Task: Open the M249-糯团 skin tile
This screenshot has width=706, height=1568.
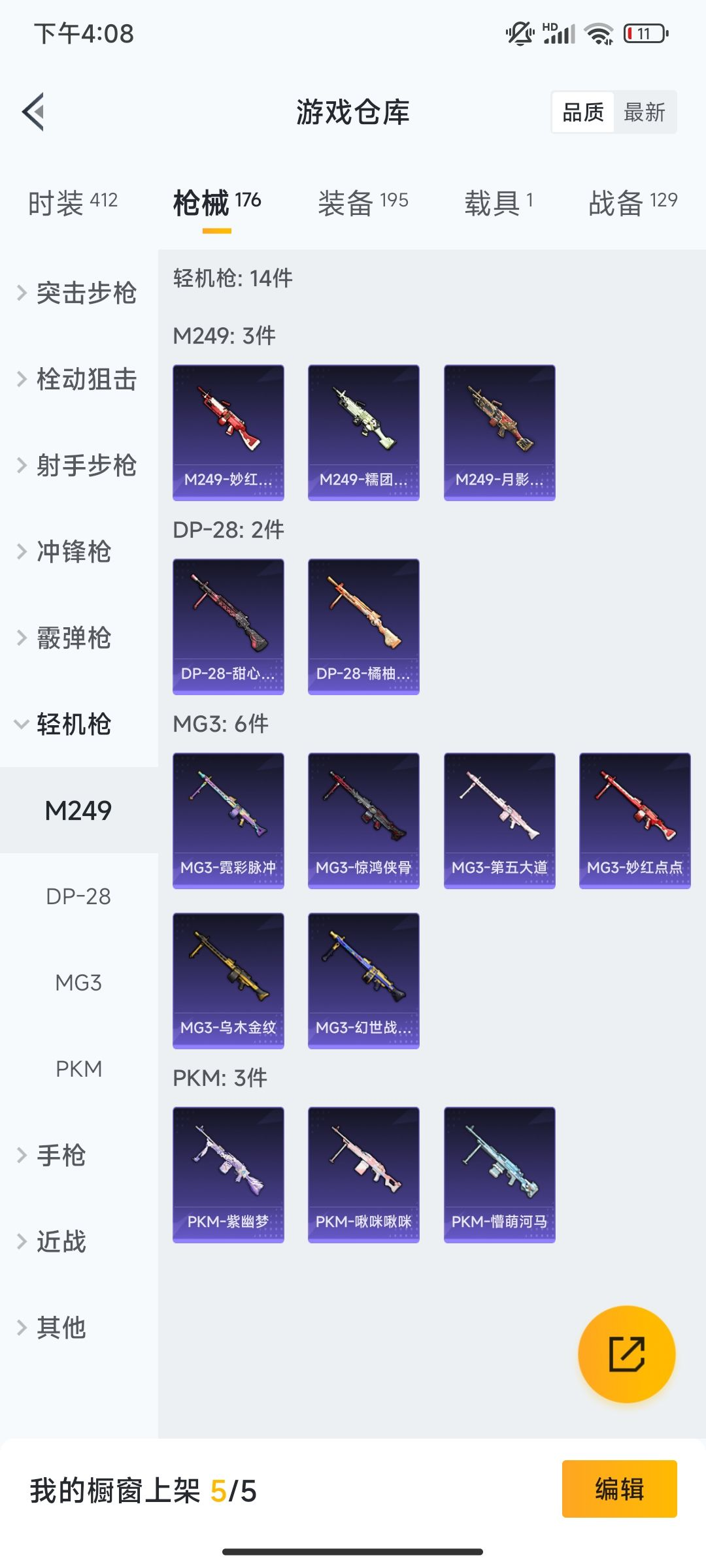Action: pyautogui.click(x=363, y=433)
